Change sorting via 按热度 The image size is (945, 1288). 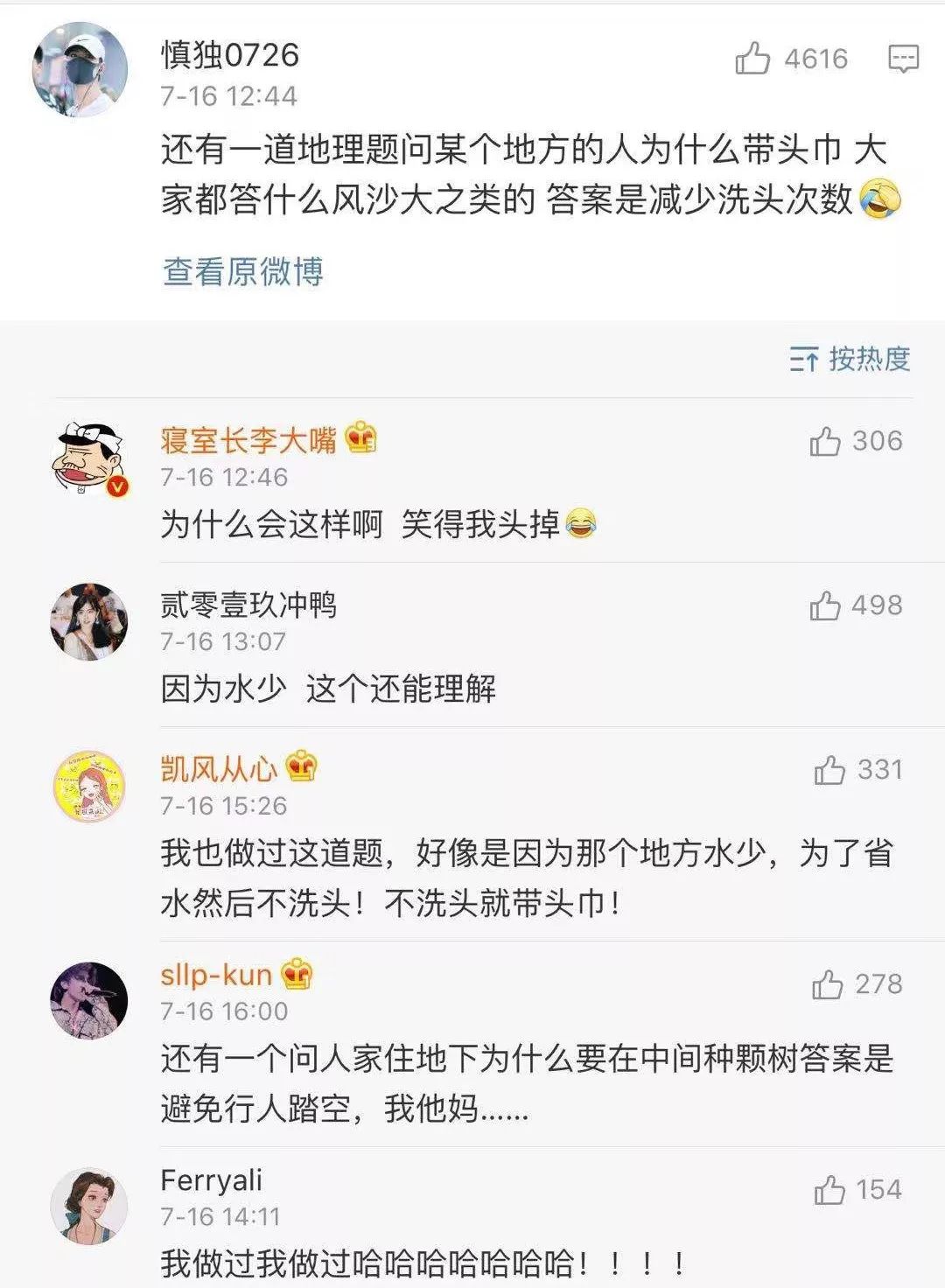pos(850,359)
